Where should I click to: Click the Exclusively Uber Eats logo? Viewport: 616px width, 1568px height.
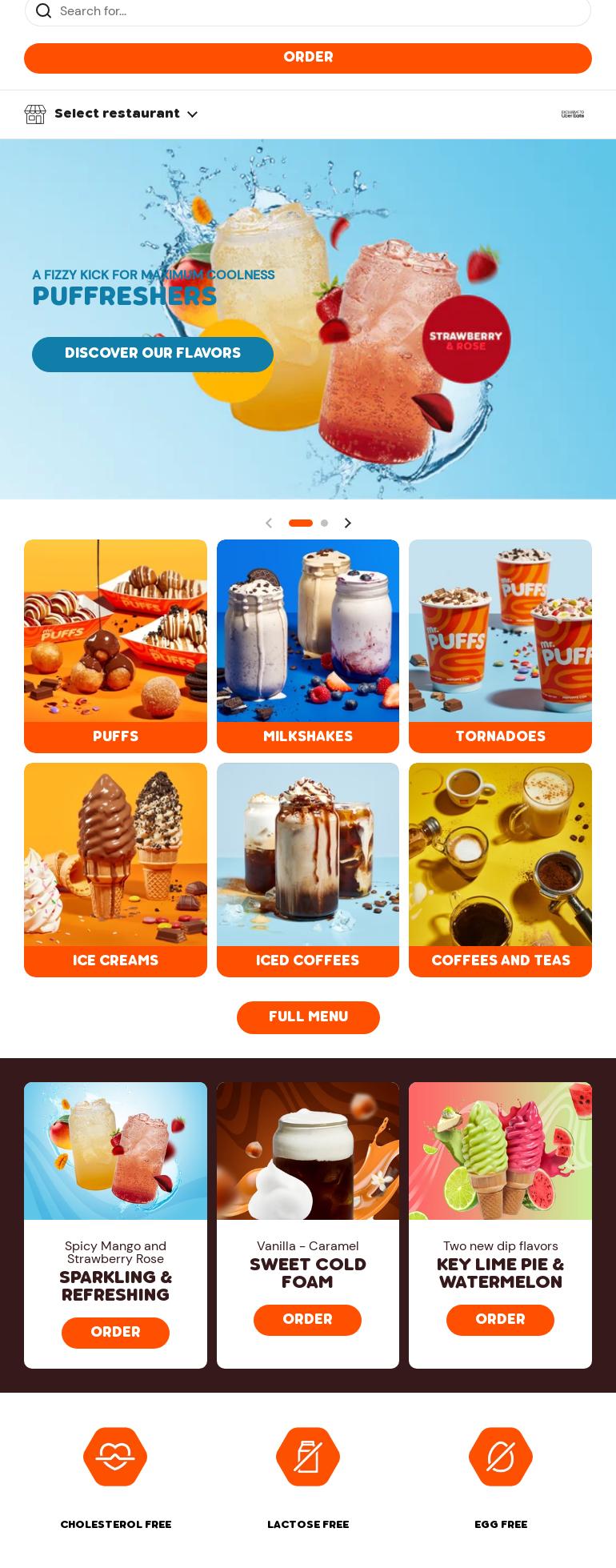[x=571, y=114]
